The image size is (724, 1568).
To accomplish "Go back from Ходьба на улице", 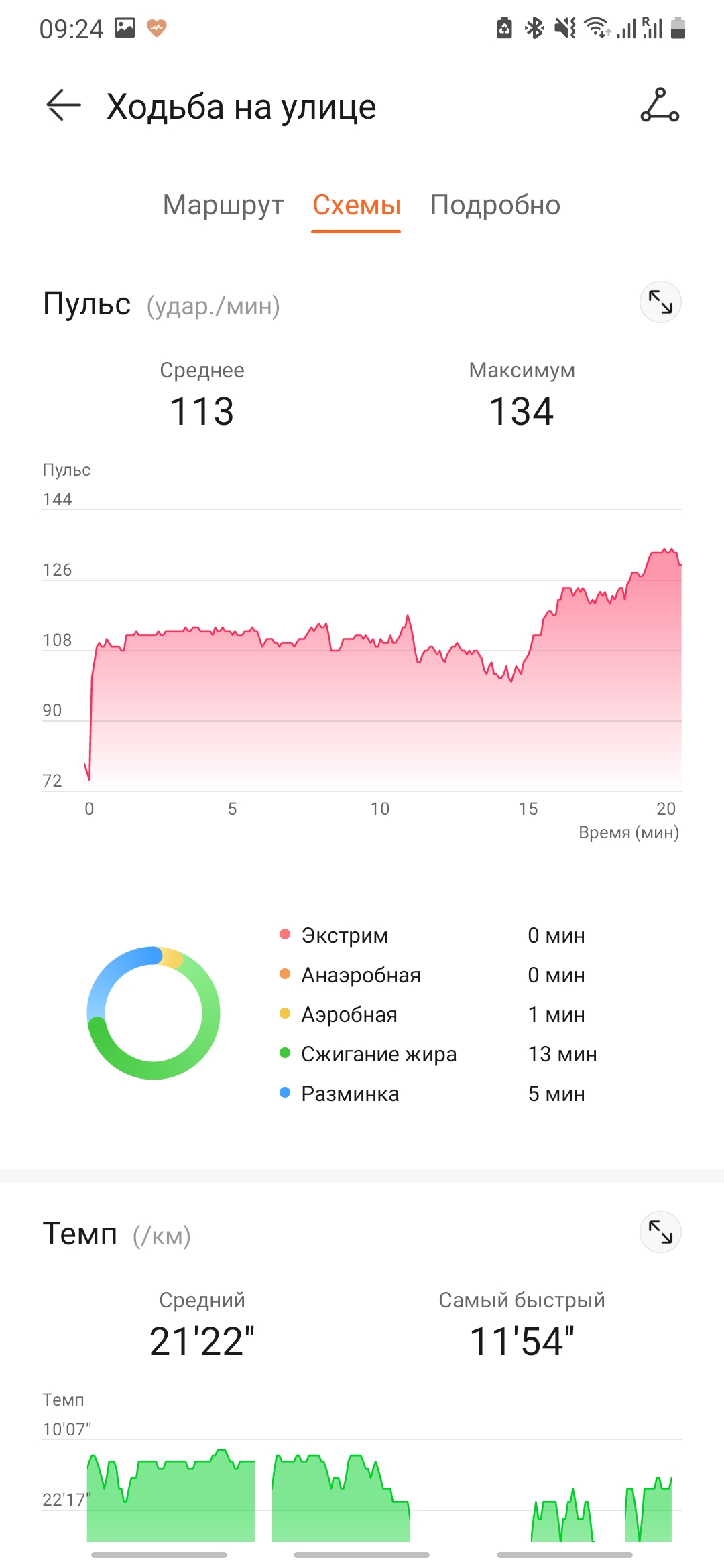I will (x=64, y=106).
